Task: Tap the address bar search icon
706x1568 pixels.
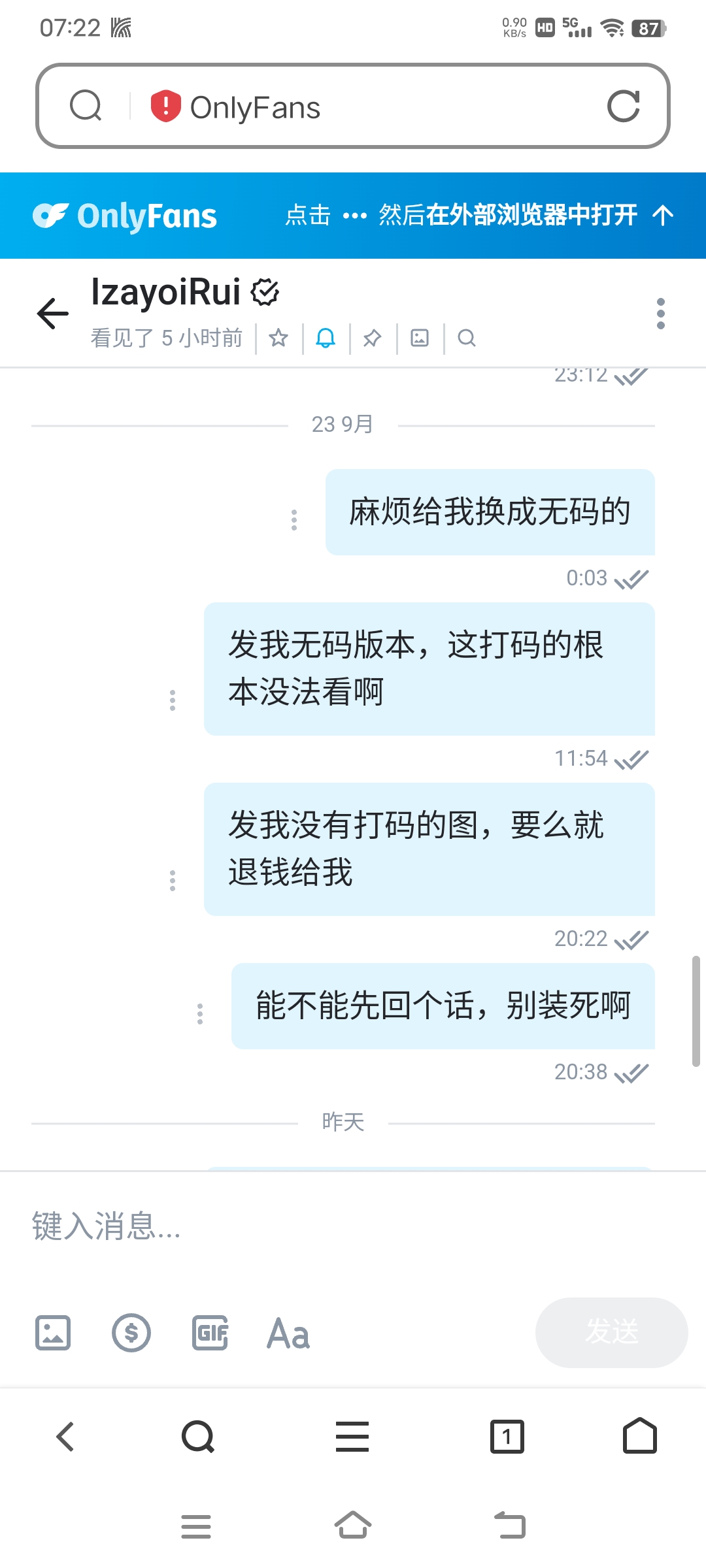Action: (86, 106)
